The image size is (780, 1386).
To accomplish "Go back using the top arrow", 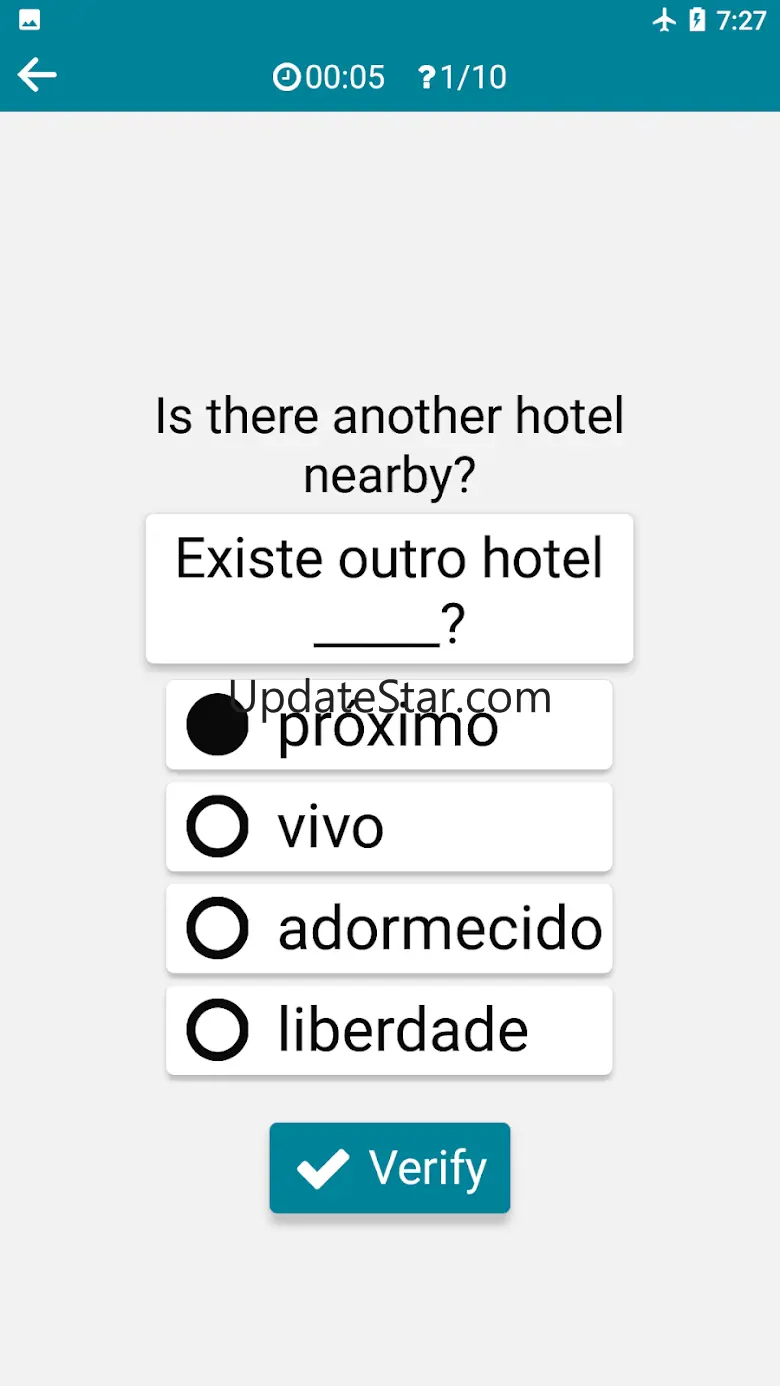I will pos(37,75).
